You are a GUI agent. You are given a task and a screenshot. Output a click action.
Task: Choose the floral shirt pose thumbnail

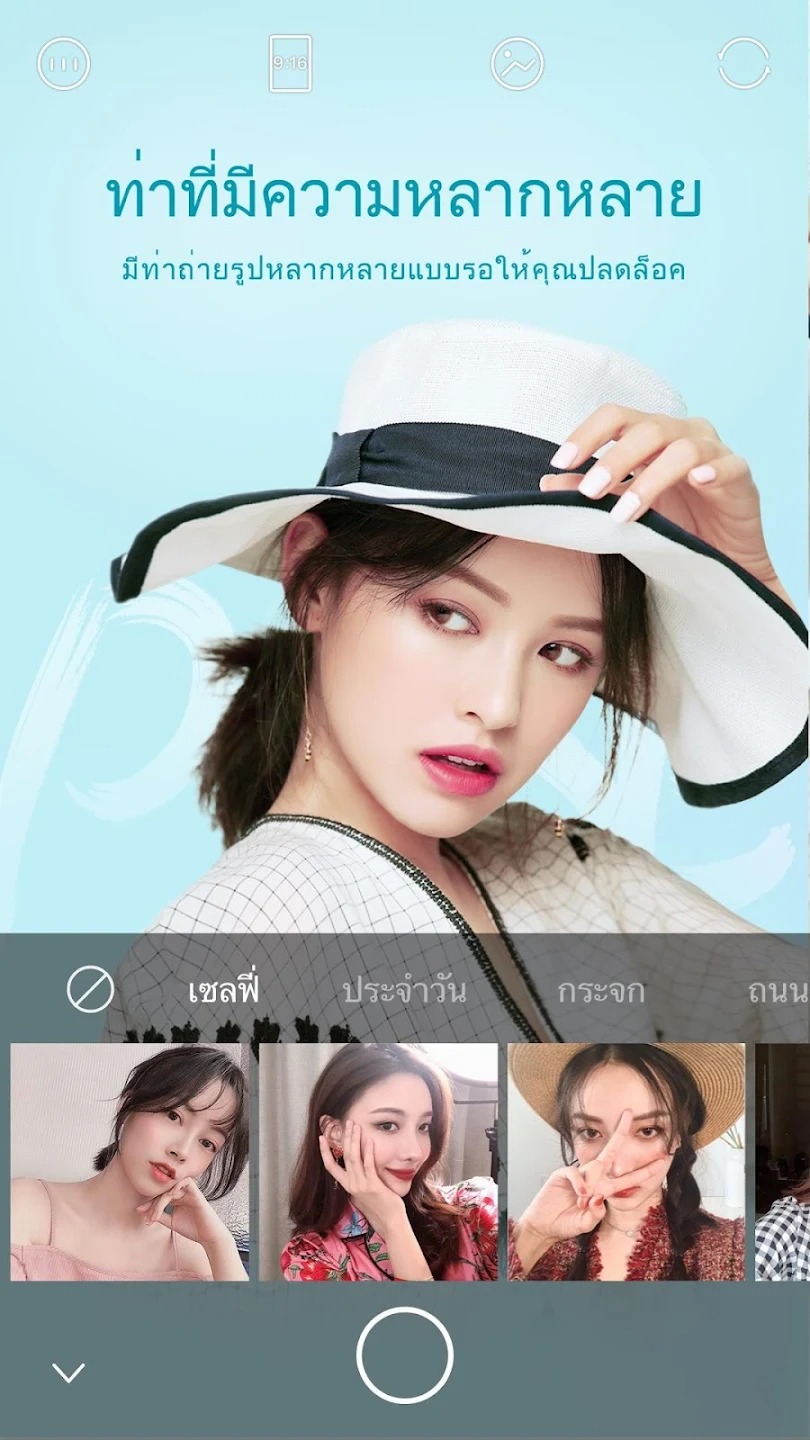coord(378,1162)
